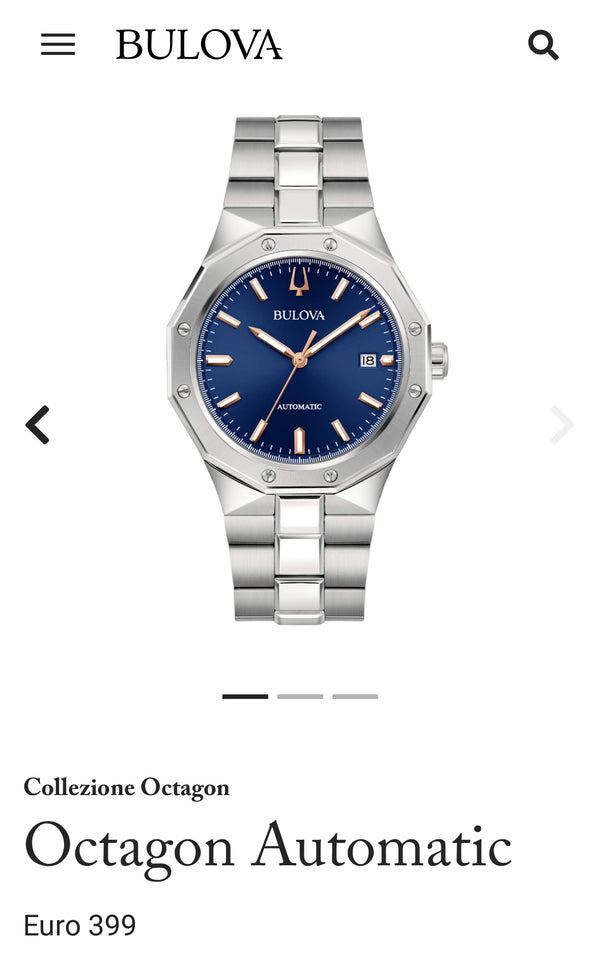
Task: Go to Bulova homepage via logo
Action: click(x=199, y=45)
